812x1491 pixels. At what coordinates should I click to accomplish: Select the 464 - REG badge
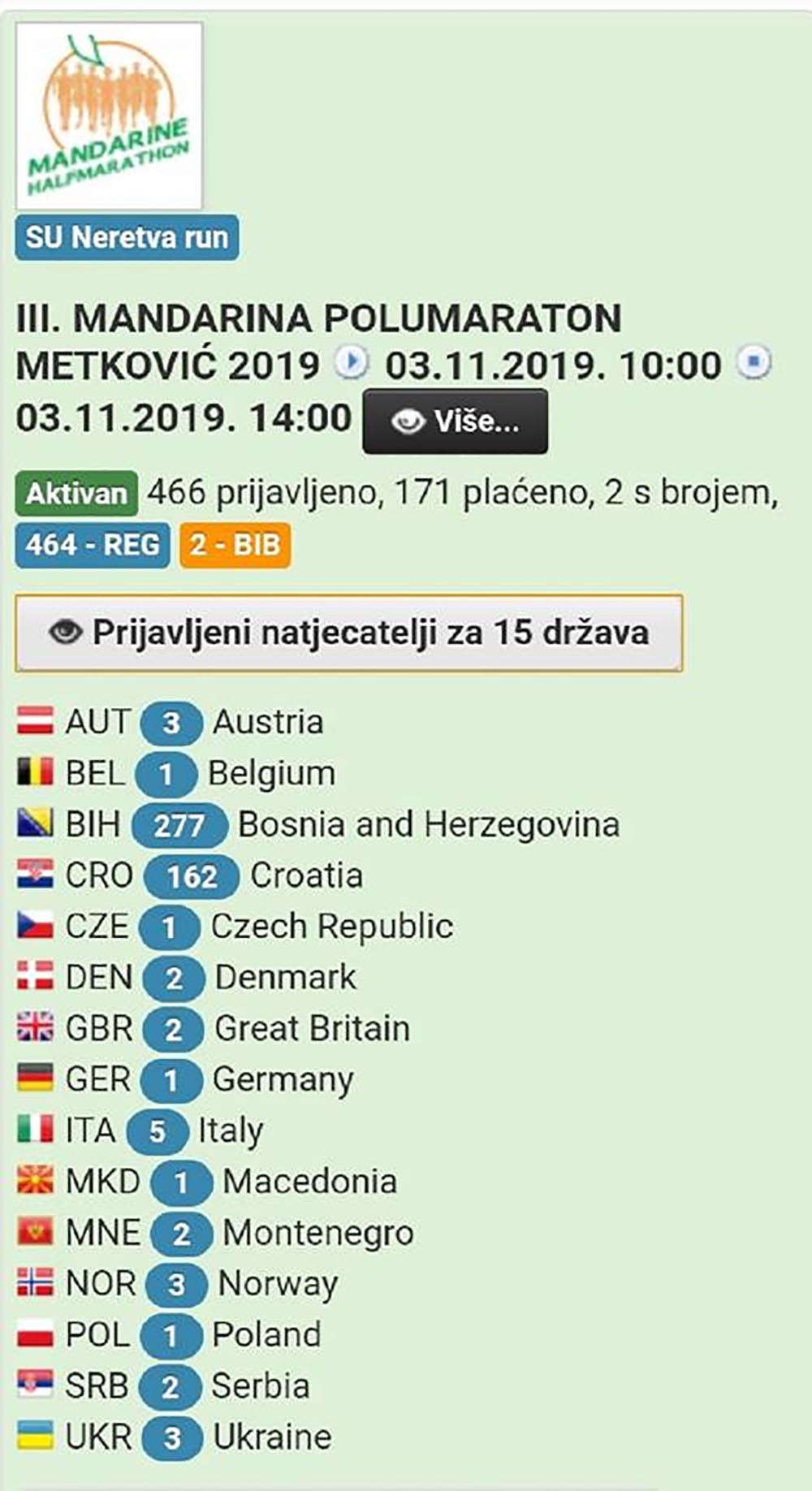click(x=92, y=545)
